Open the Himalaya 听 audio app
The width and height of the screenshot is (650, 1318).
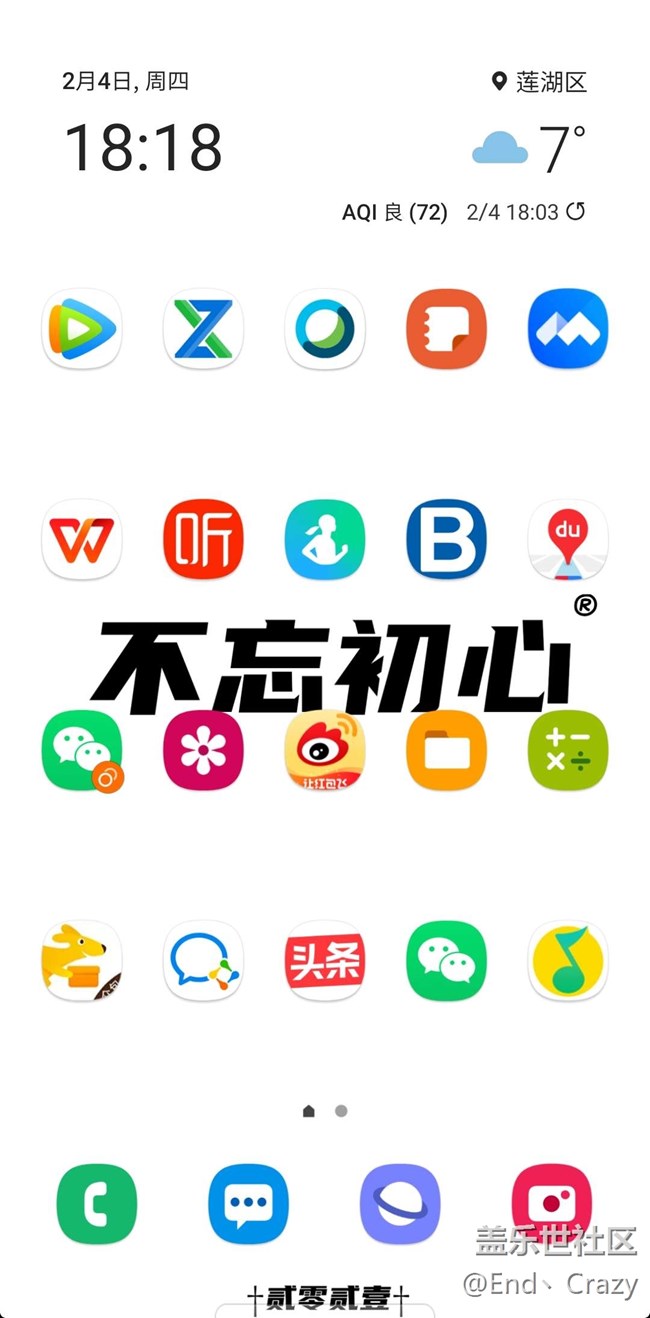click(x=203, y=540)
